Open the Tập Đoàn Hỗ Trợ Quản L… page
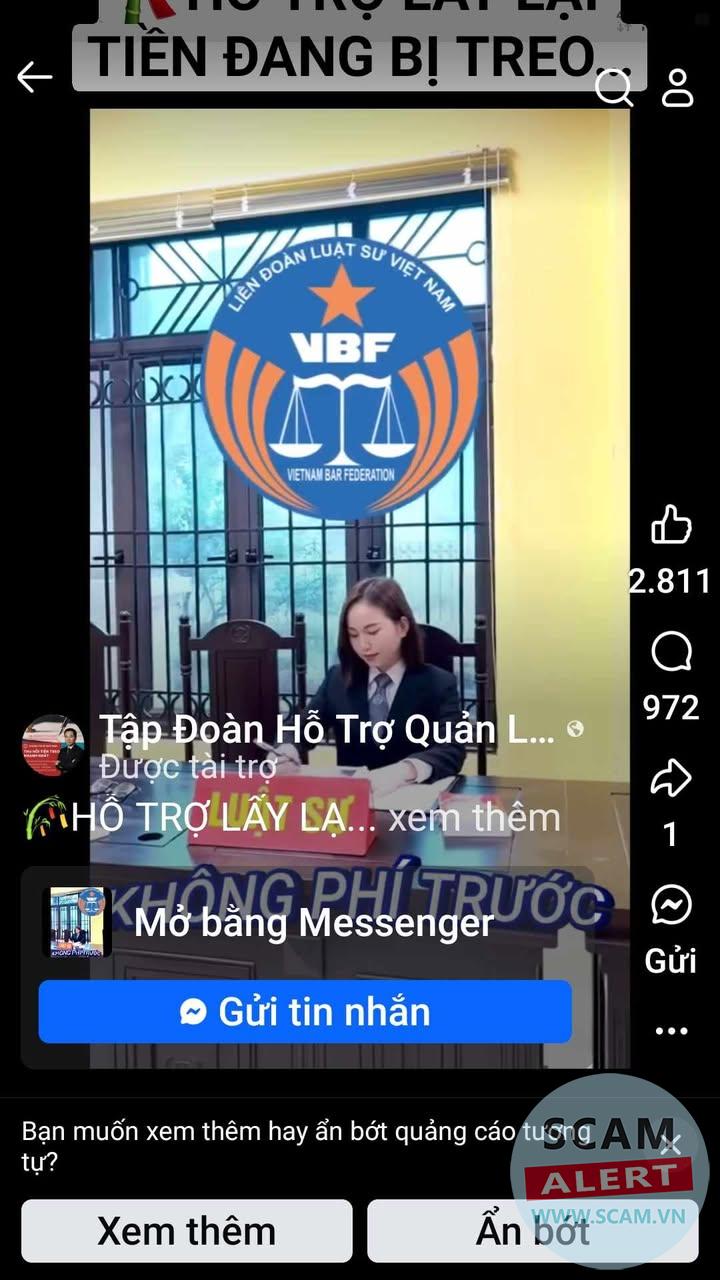This screenshot has width=720, height=1280. (326, 731)
